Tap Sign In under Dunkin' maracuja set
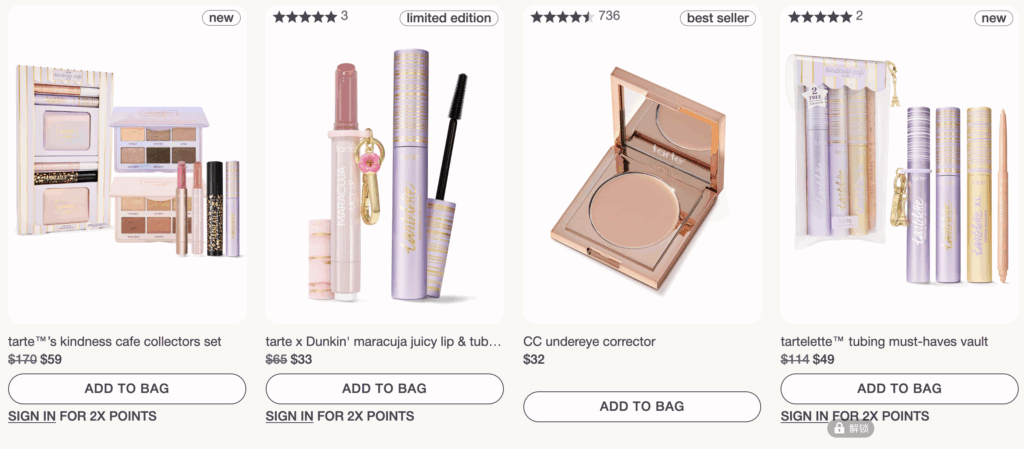The height and width of the screenshot is (449, 1024). tap(289, 416)
